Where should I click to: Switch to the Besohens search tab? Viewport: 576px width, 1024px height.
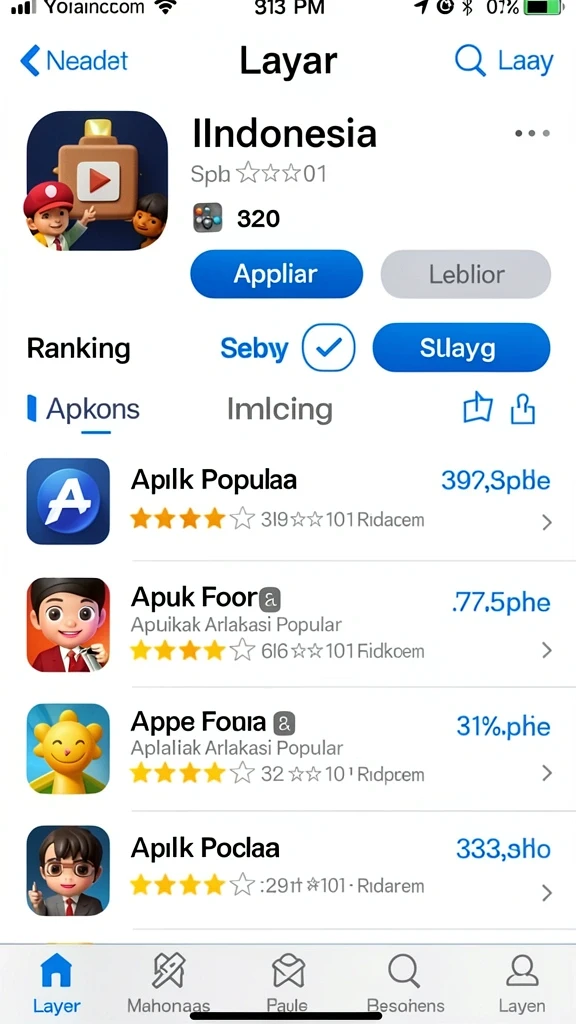pos(405,983)
